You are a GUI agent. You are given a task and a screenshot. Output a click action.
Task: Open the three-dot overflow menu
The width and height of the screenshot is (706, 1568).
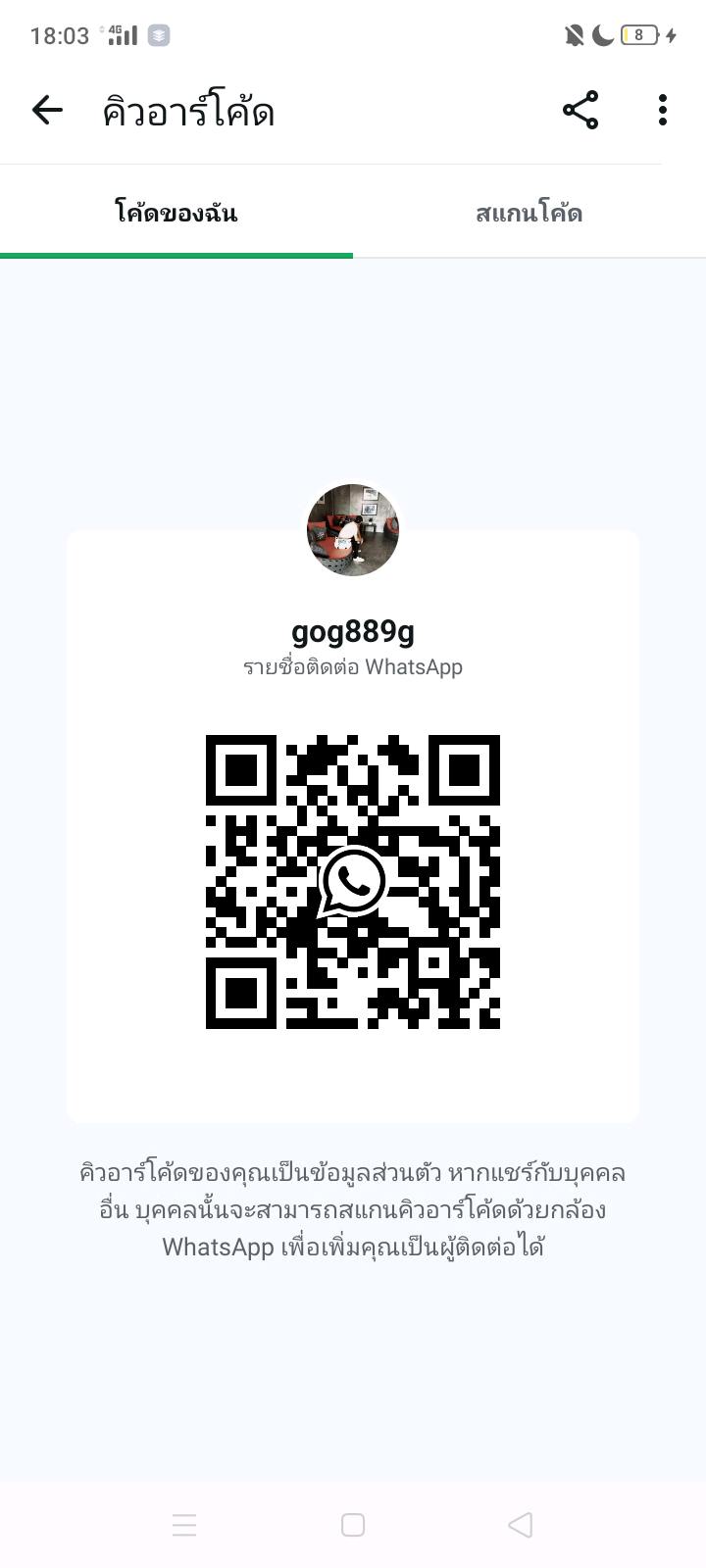click(x=663, y=111)
